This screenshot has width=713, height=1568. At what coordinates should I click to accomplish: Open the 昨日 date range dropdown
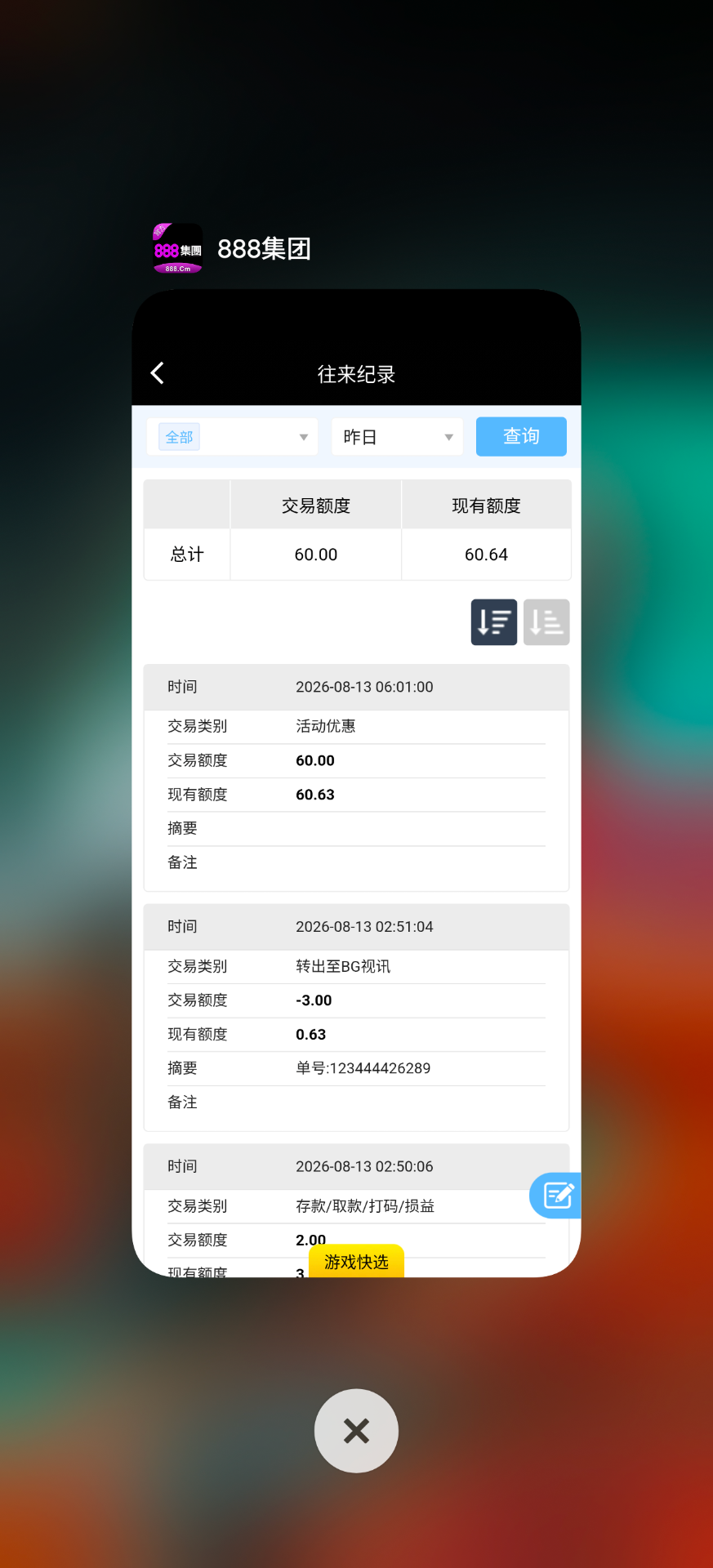pos(398,437)
